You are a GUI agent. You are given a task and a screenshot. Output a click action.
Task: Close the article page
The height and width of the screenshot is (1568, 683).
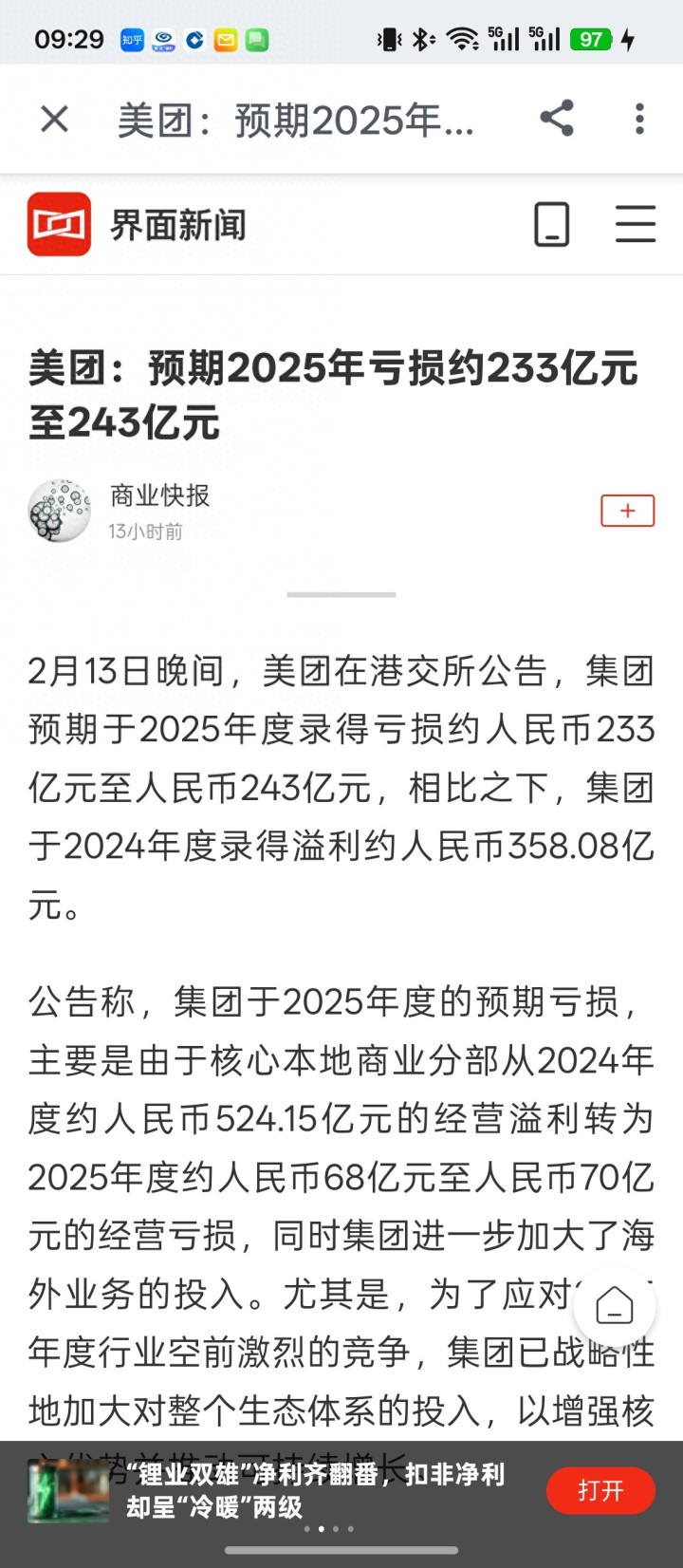tap(55, 120)
